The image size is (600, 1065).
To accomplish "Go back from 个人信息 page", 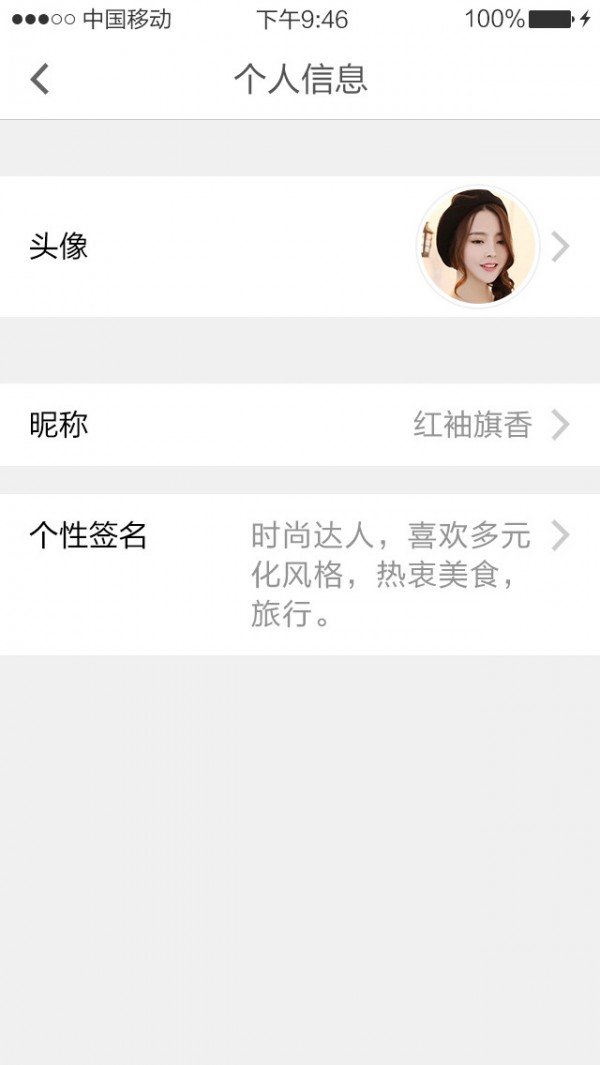I will (x=40, y=78).
